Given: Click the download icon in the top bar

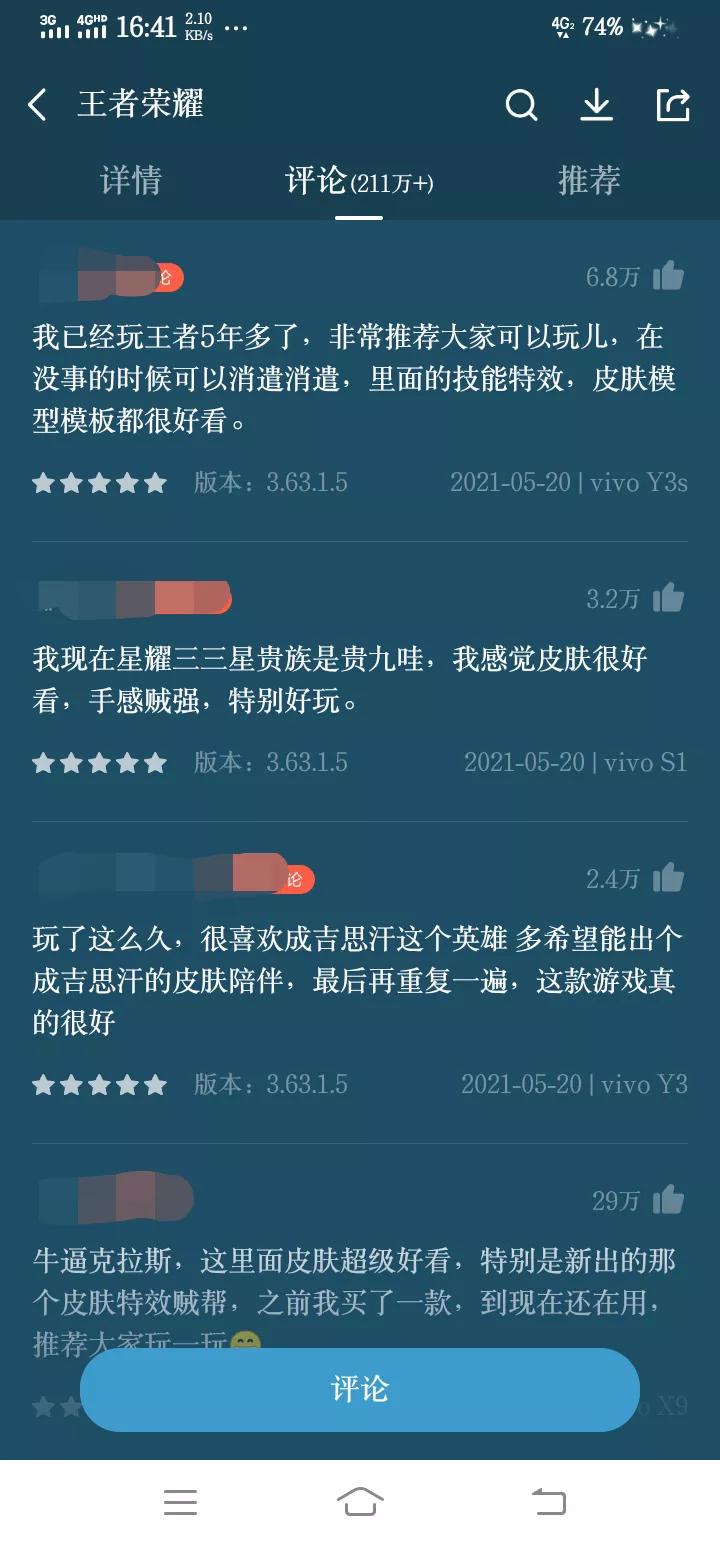Looking at the screenshot, I should click(x=597, y=104).
